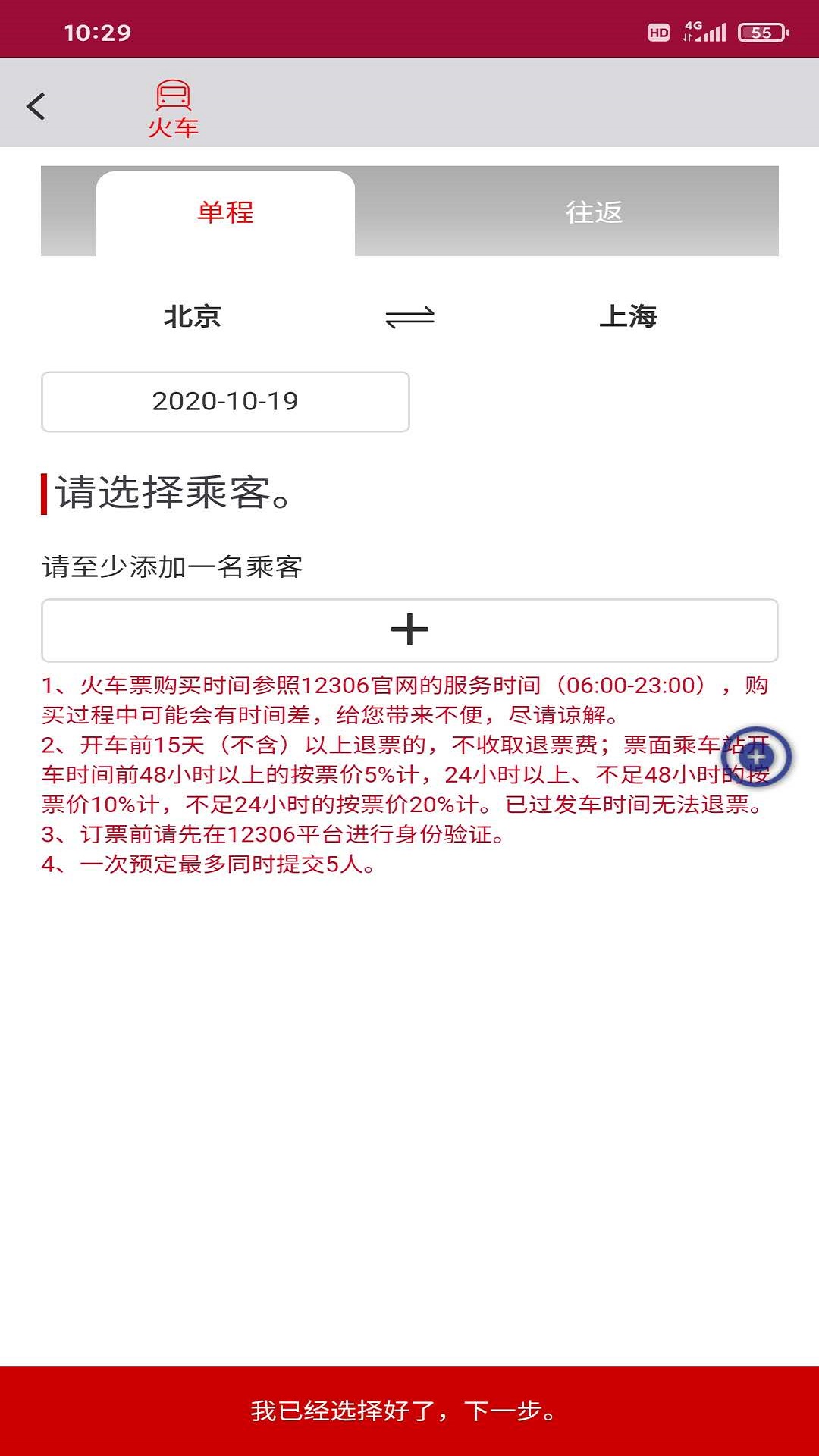Tap the floating blue plus circle
Screen dimensions: 819x1456
pyautogui.click(x=756, y=756)
